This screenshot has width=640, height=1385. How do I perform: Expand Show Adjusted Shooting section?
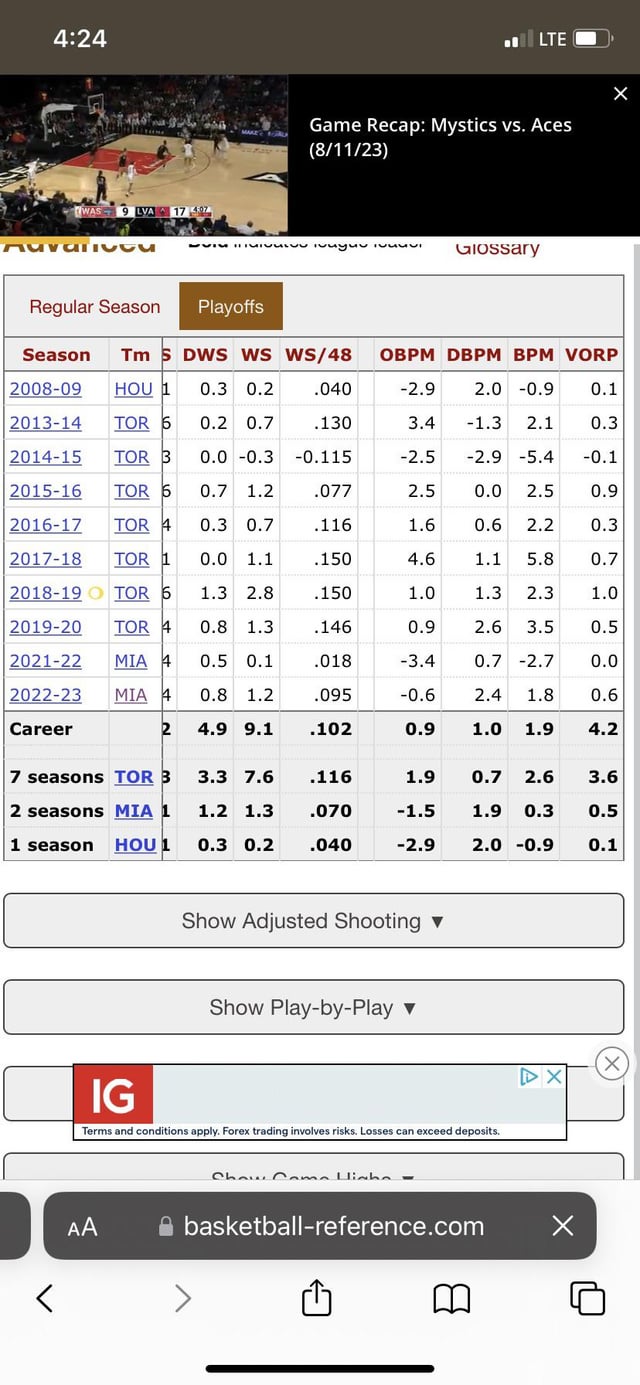313,921
